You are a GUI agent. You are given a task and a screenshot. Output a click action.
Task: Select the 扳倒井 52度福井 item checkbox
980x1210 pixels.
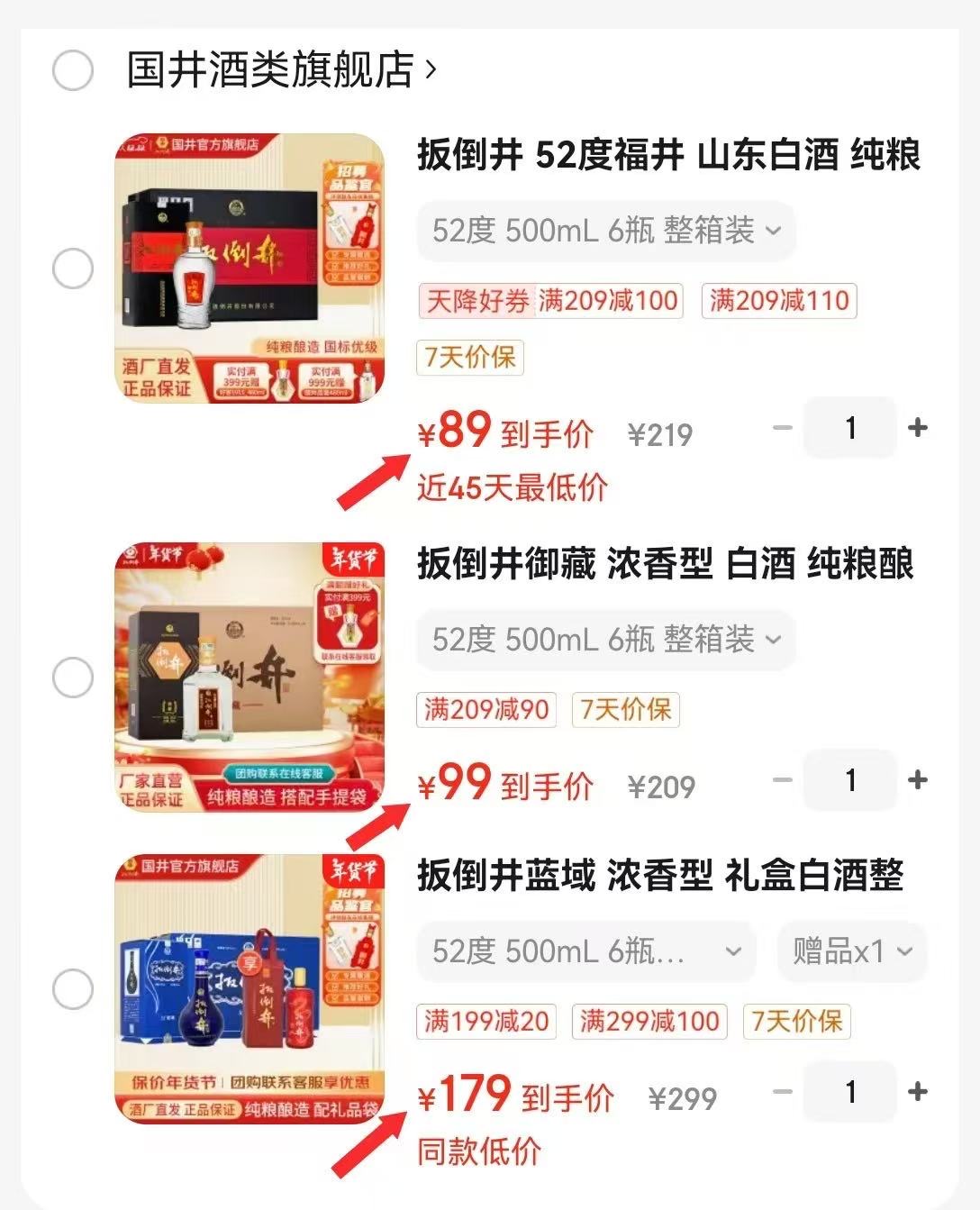click(x=73, y=268)
